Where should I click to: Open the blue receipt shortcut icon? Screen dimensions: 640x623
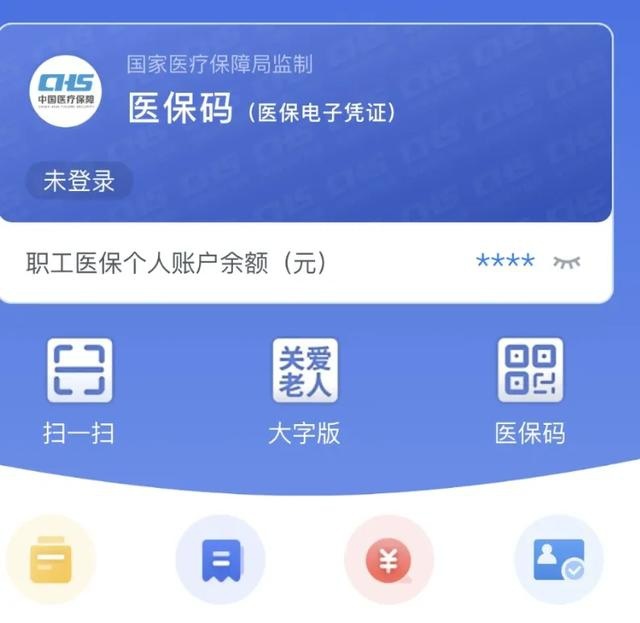pos(220,560)
